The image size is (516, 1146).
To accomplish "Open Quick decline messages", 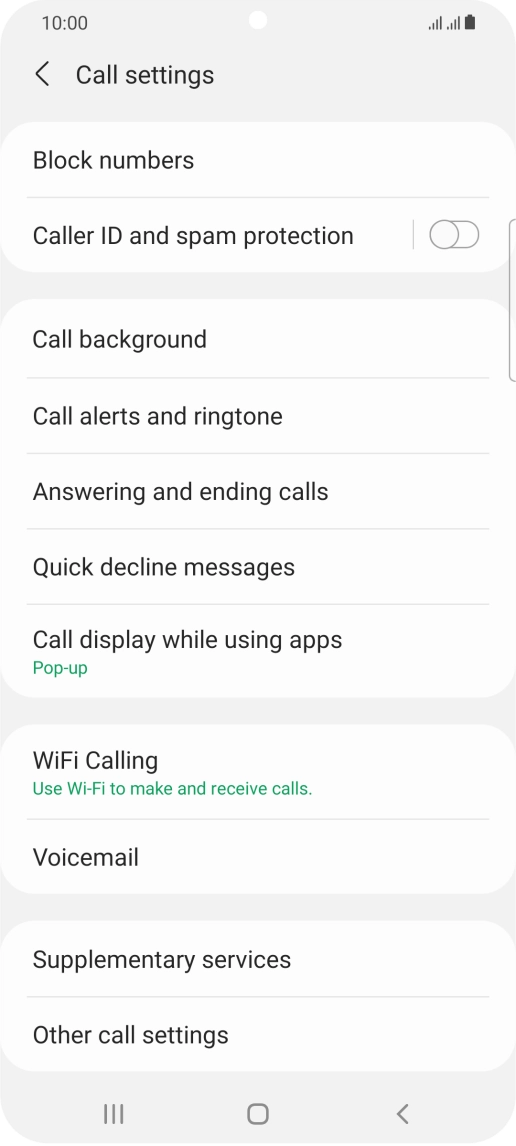I will pos(258,567).
